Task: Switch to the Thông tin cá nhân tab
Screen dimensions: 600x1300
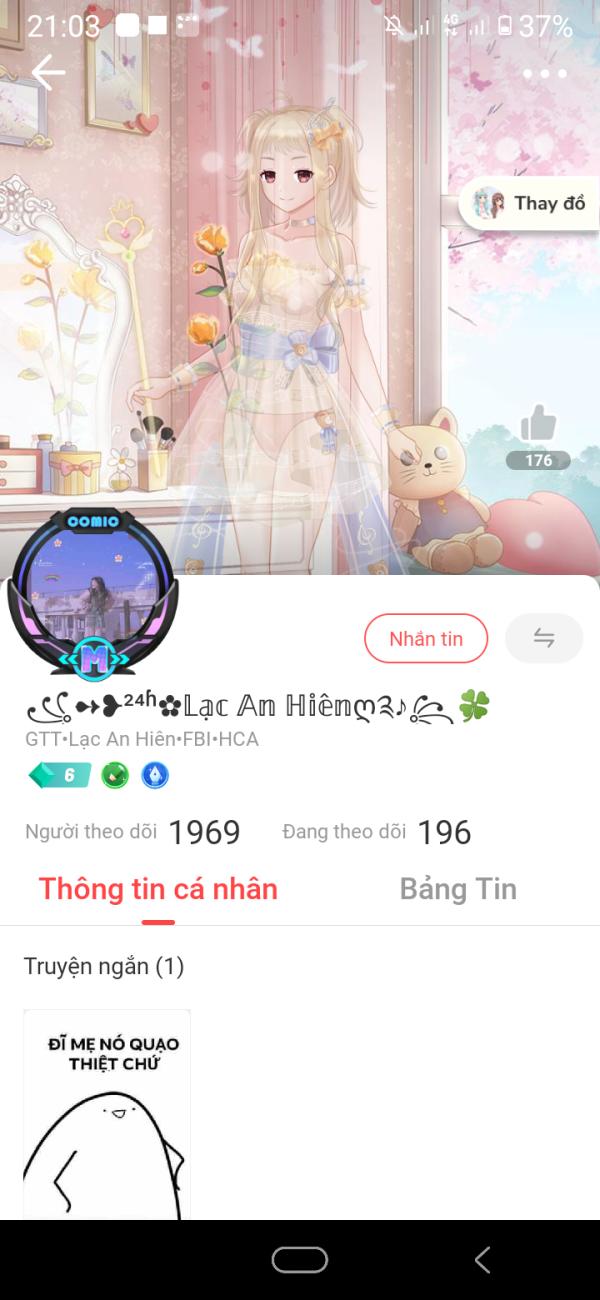Action: coord(158,889)
